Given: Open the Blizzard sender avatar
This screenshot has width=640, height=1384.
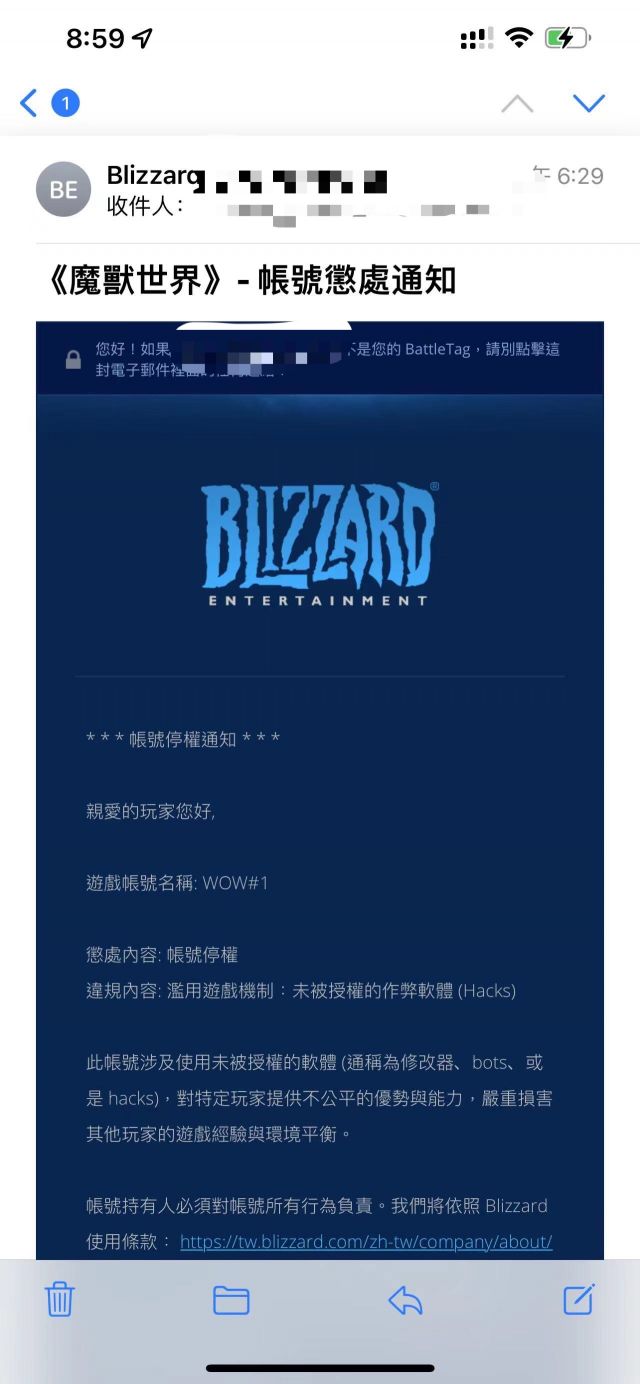Looking at the screenshot, I should pyautogui.click(x=63, y=189).
